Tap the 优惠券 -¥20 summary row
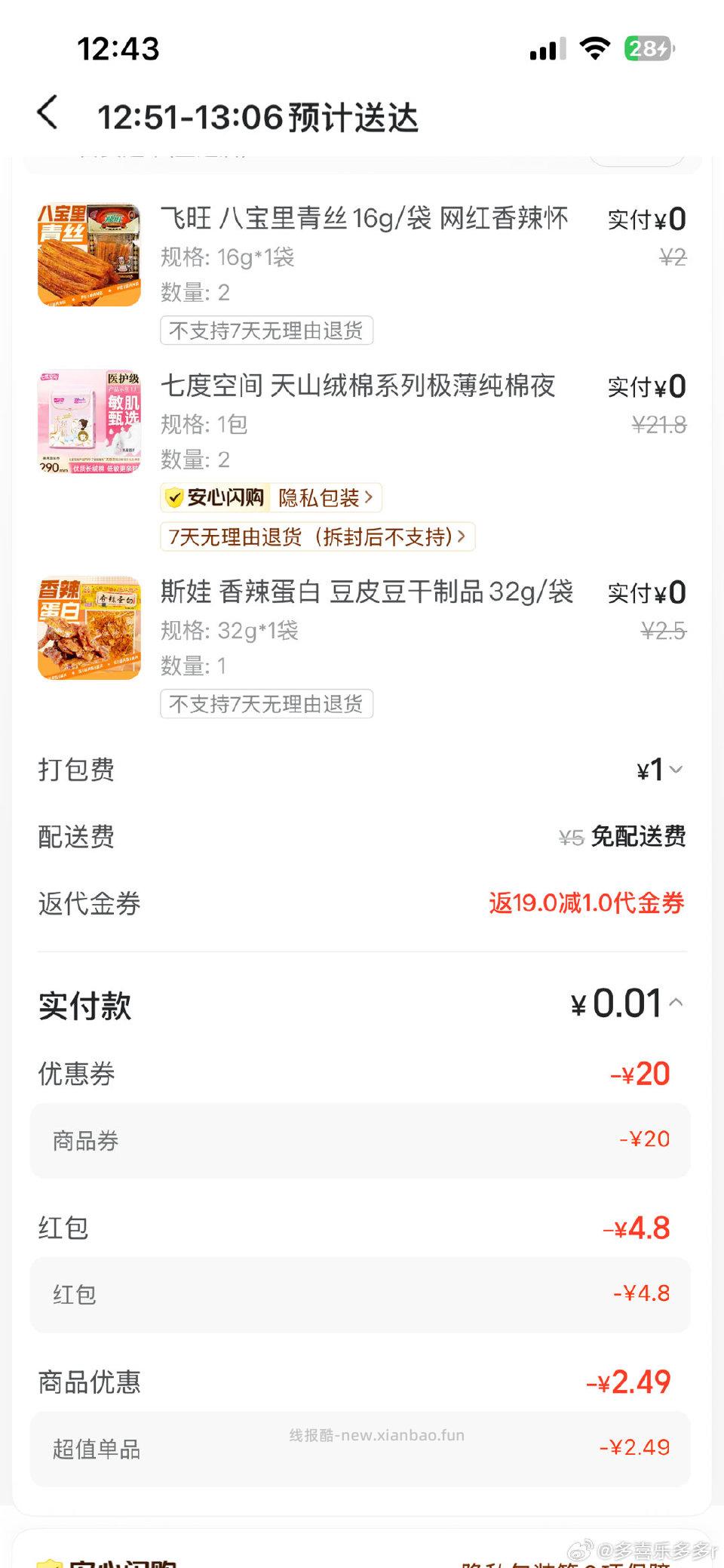 361,1072
